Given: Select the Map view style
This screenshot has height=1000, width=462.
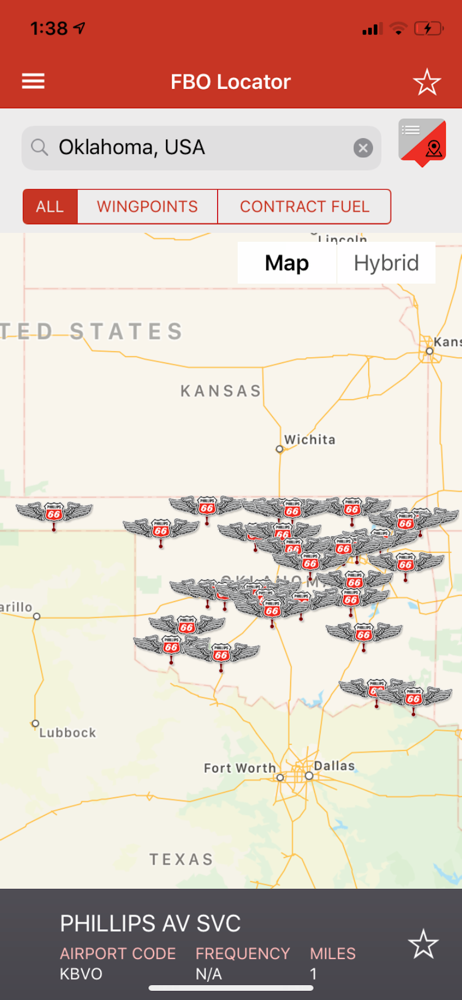Looking at the screenshot, I should point(287,263).
